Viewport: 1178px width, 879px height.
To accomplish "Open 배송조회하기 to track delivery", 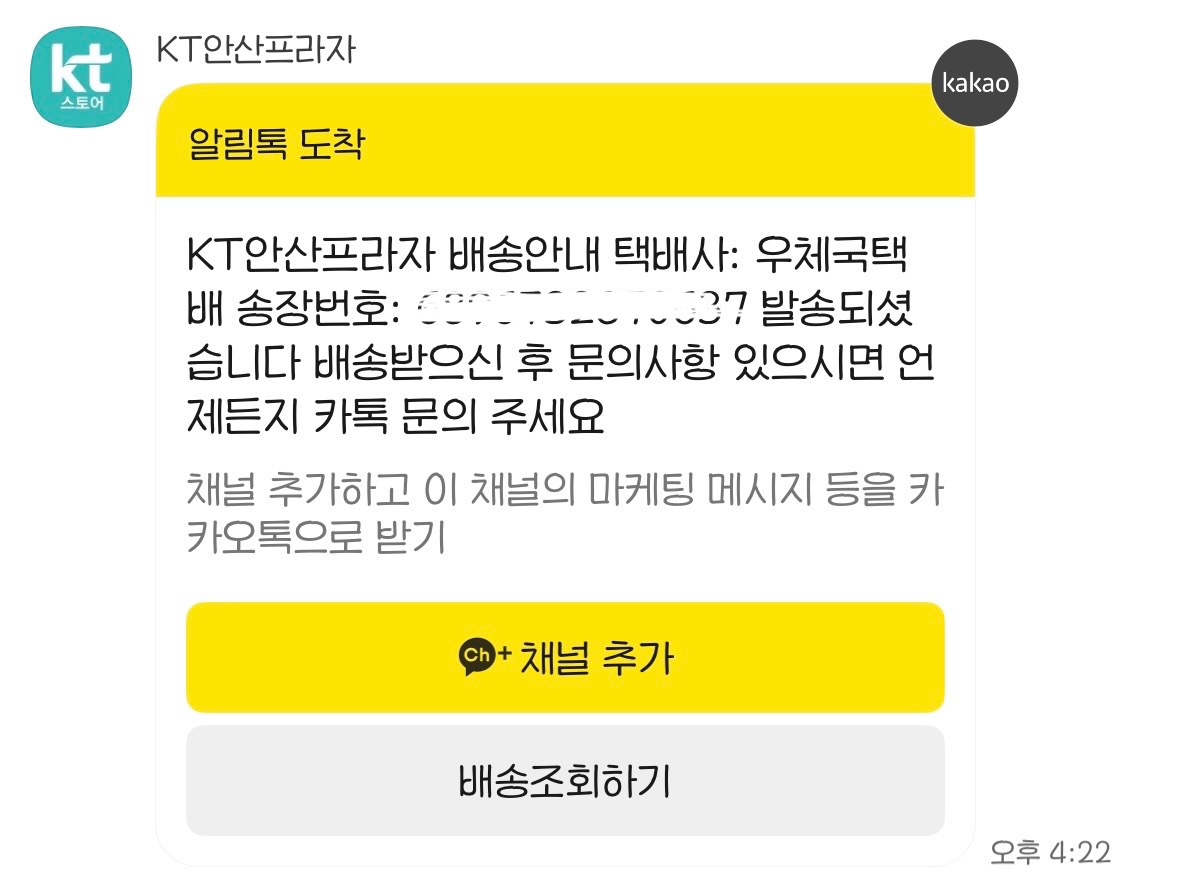I will coord(565,780).
